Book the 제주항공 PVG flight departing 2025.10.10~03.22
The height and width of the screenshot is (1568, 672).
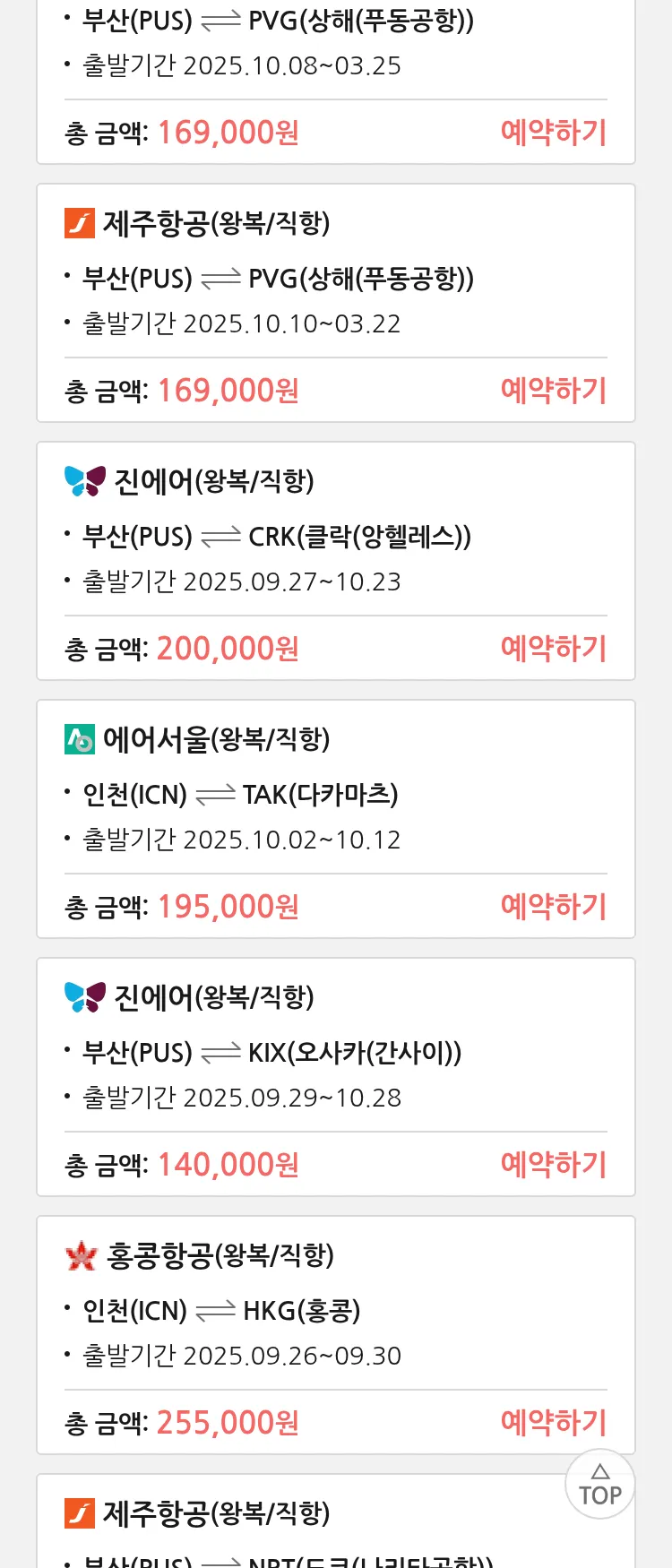pyautogui.click(x=553, y=391)
